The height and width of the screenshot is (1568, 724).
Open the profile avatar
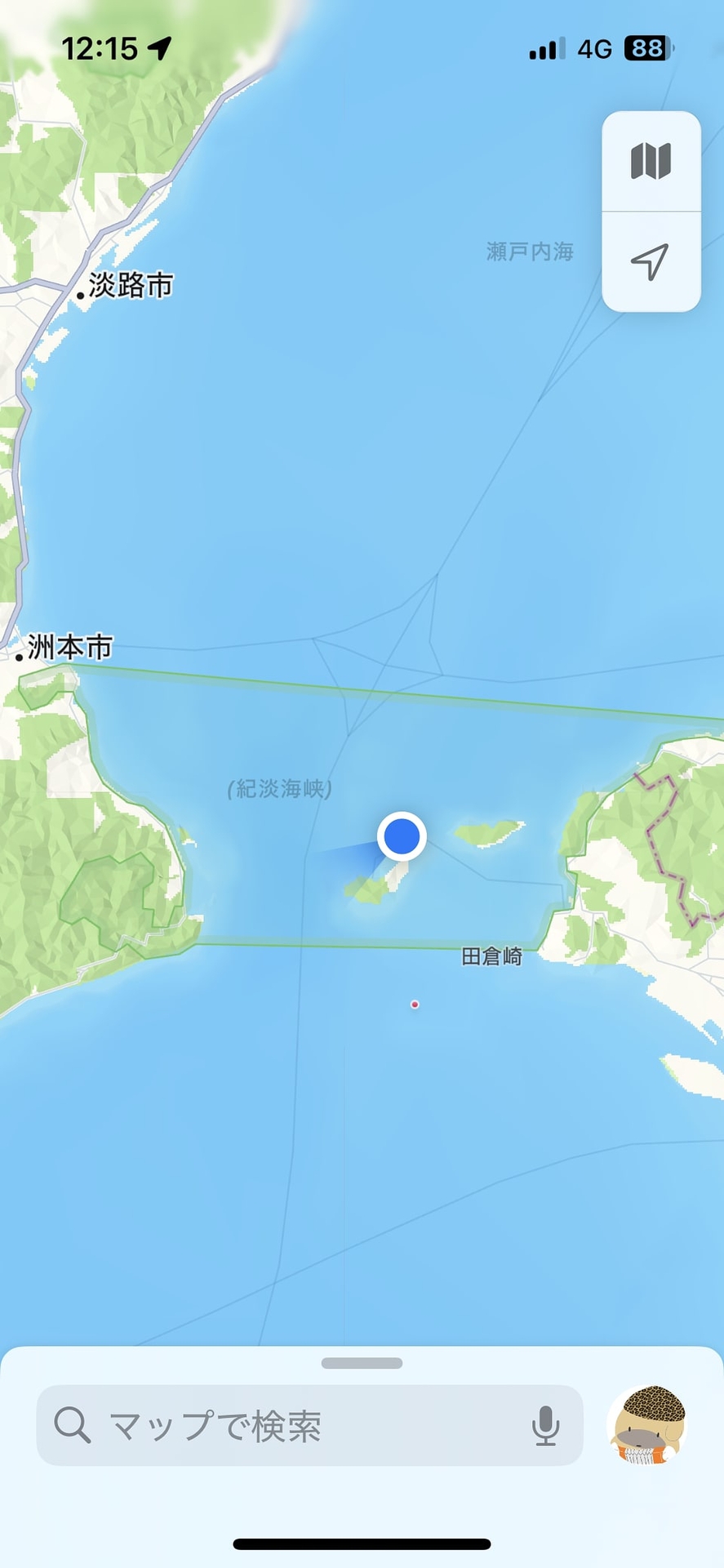647,1425
